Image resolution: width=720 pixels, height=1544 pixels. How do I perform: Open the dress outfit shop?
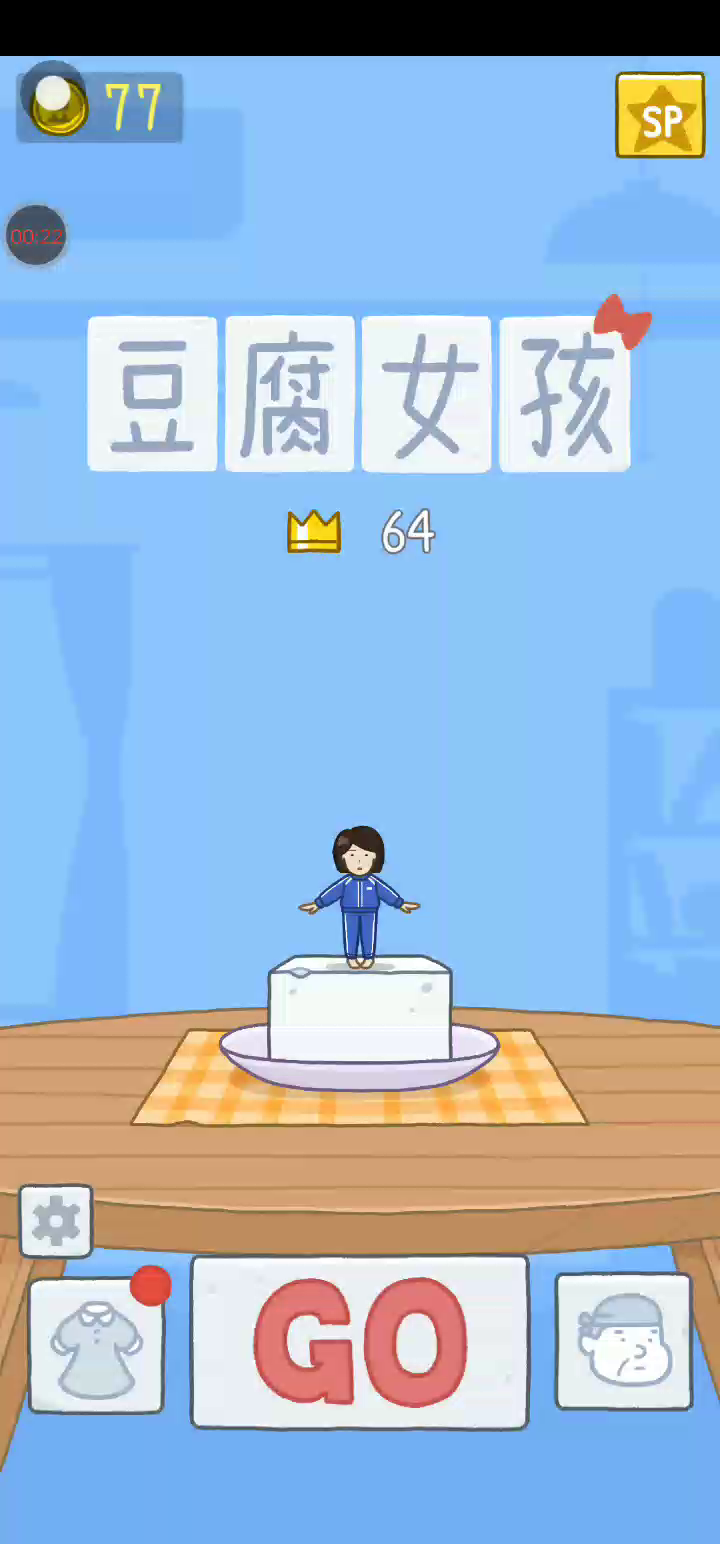point(96,1345)
